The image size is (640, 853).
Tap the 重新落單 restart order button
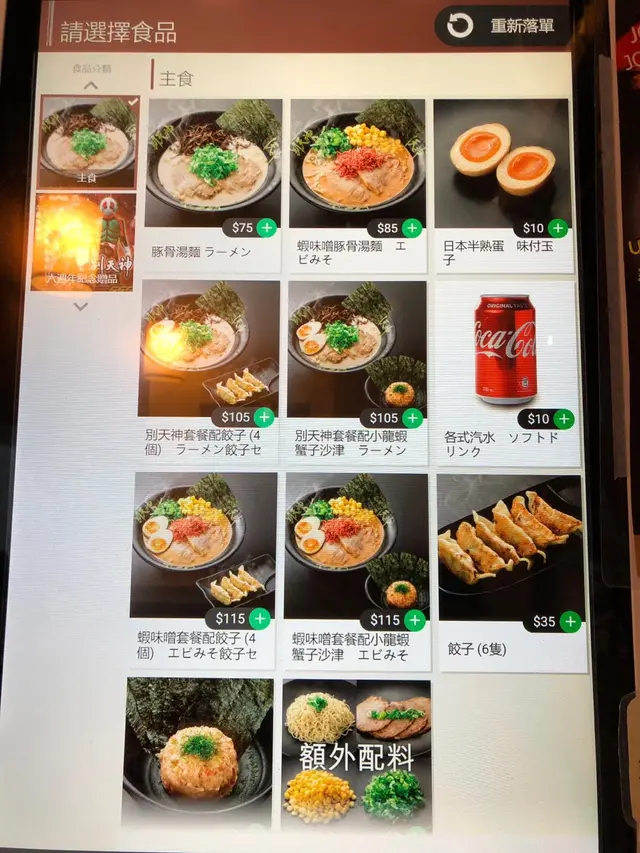pyautogui.click(x=502, y=26)
